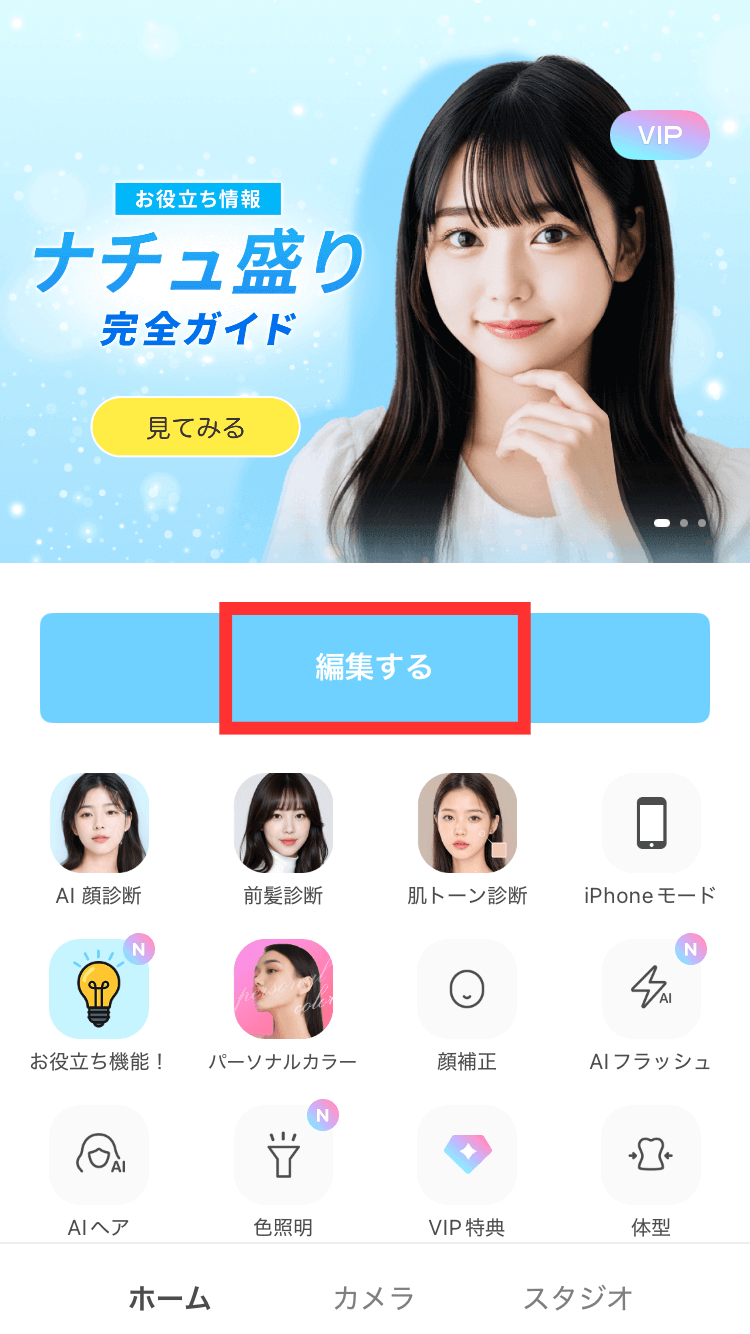This screenshot has height=1334, width=750.
Task: Open the AI顔診断 face diagnosis feature
Action: [x=99, y=823]
